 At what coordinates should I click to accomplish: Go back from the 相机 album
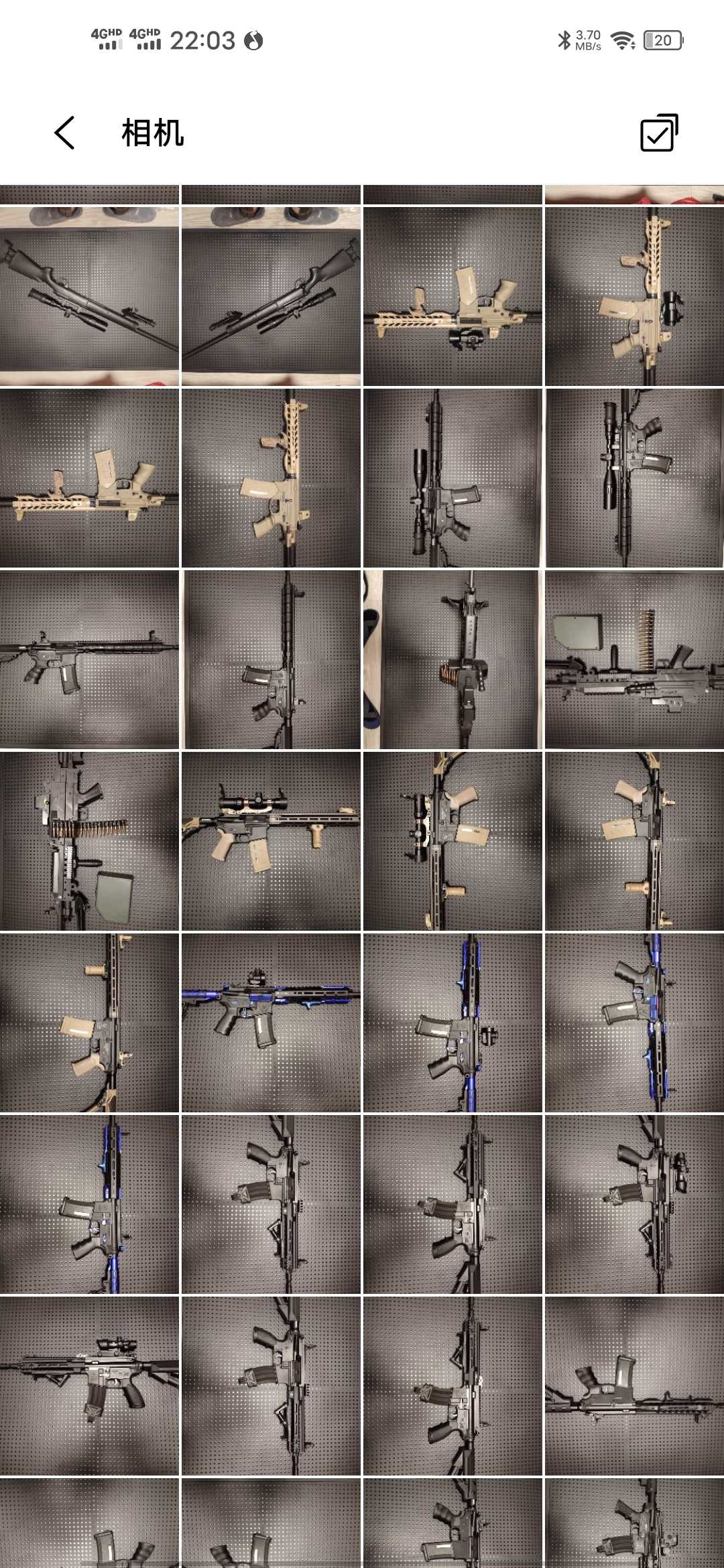tap(64, 132)
